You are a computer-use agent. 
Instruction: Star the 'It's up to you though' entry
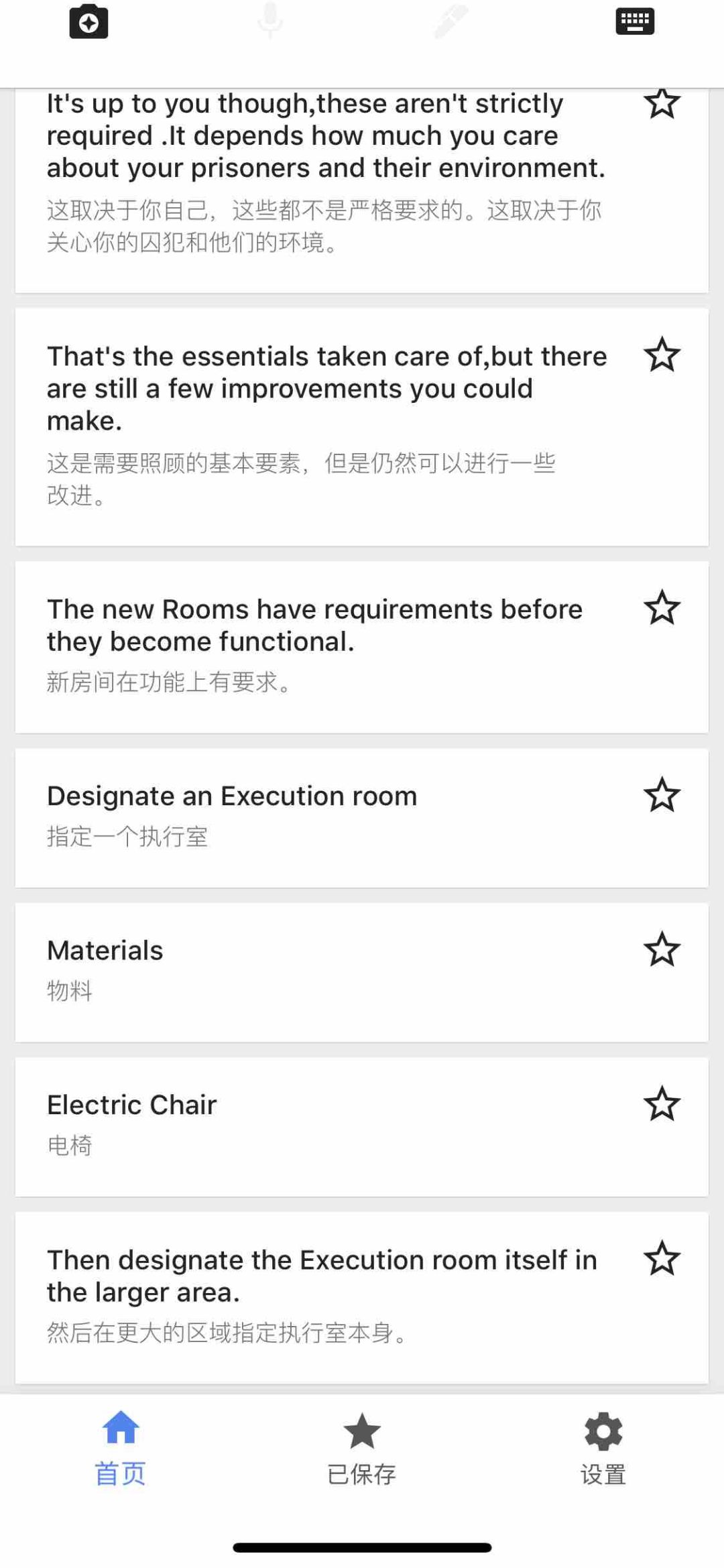point(662,104)
